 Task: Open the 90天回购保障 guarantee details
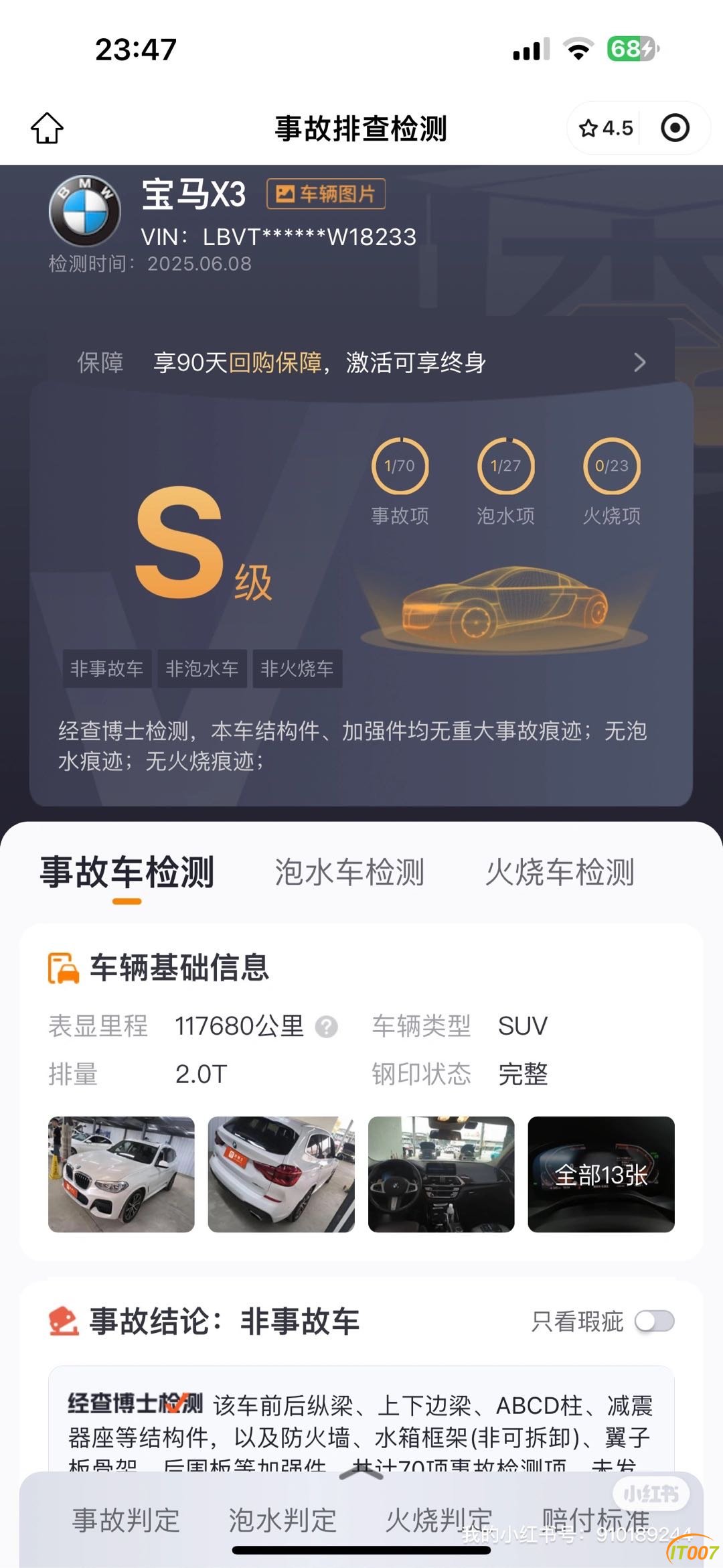pyautogui.click(x=361, y=362)
